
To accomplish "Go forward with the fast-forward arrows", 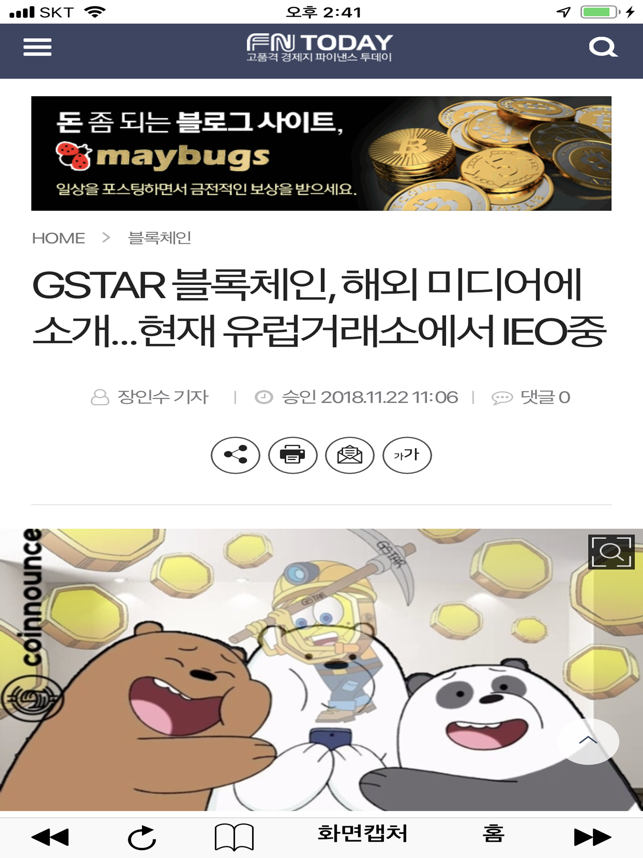I will click(592, 837).
